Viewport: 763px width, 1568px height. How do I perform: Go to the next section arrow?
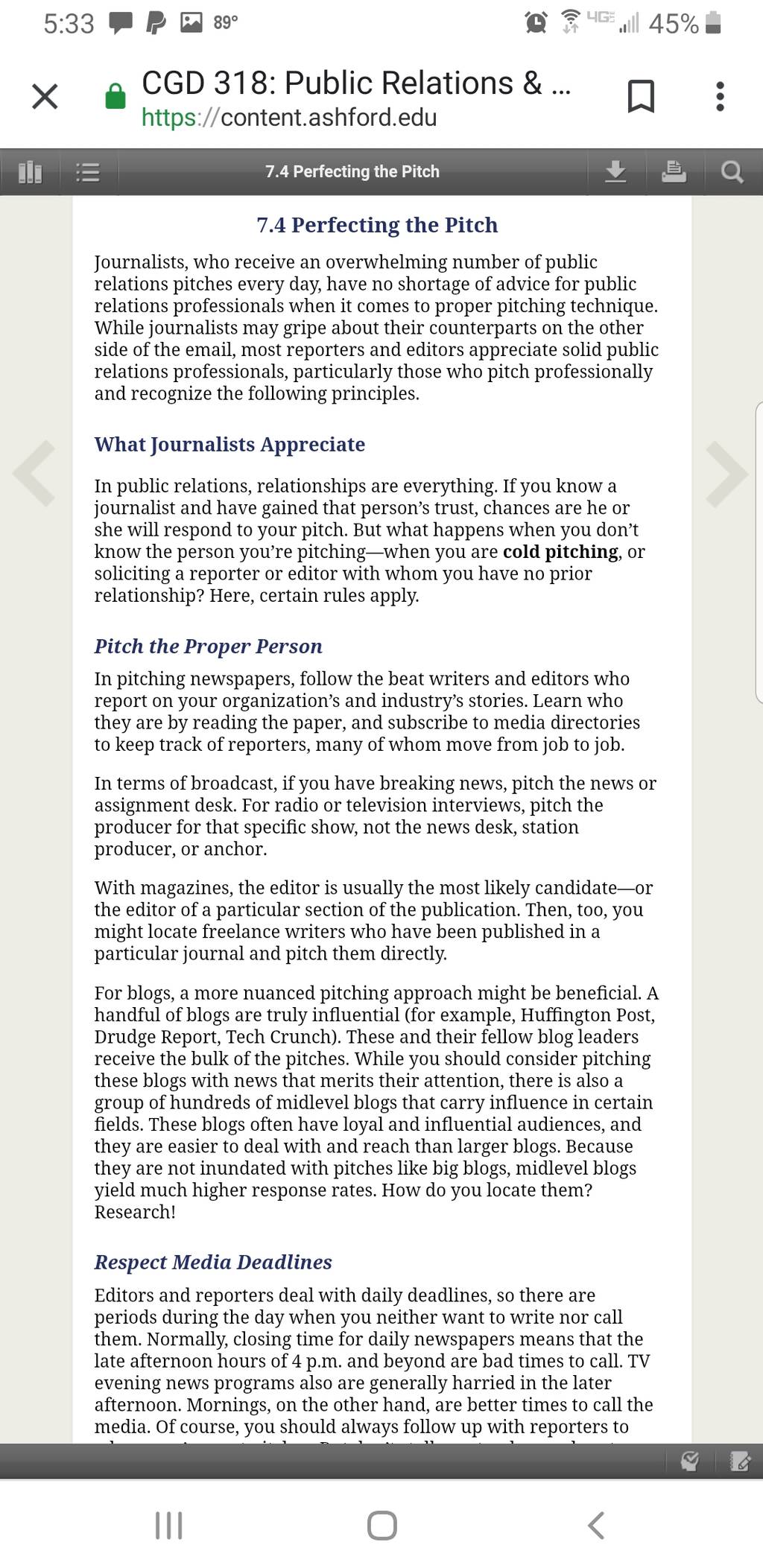727,474
